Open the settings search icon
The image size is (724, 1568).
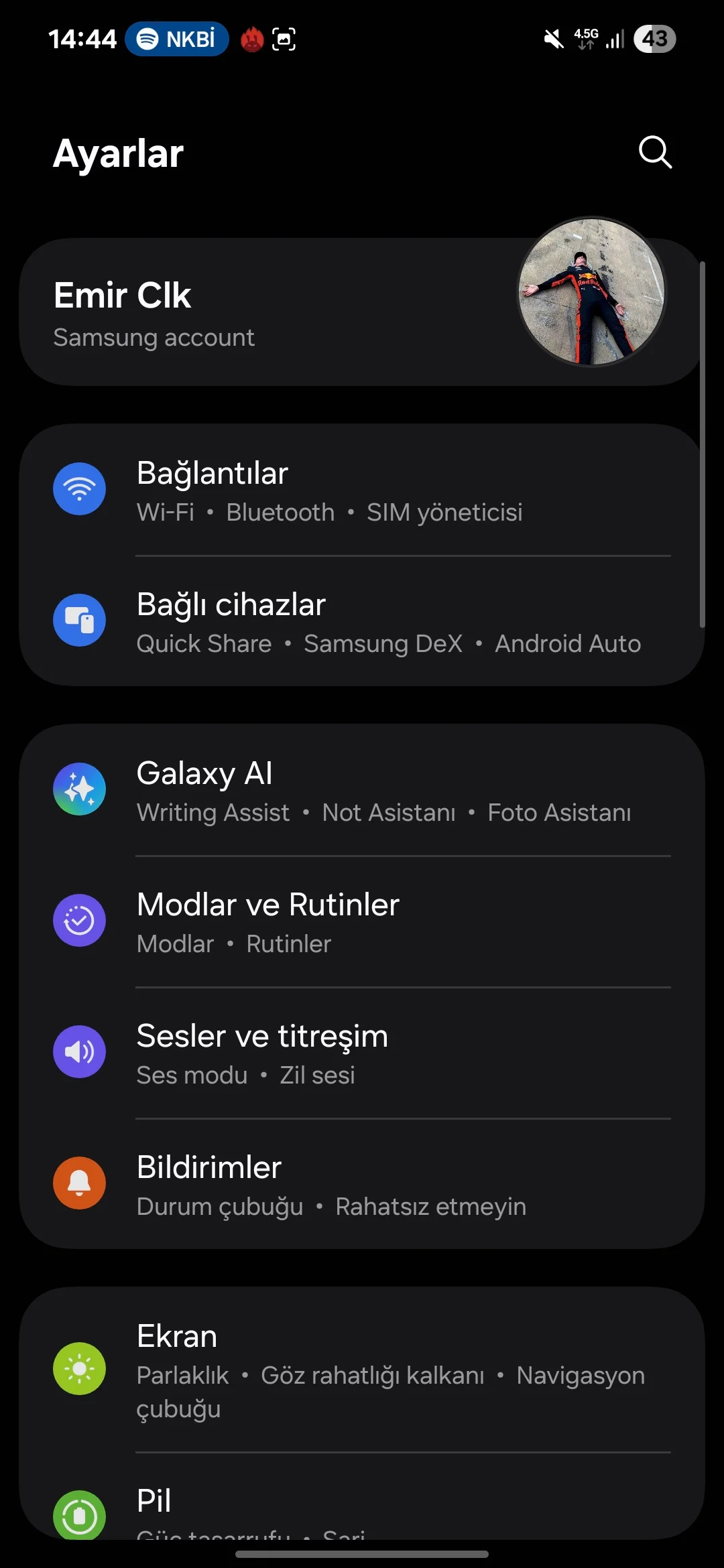pos(655,152)
